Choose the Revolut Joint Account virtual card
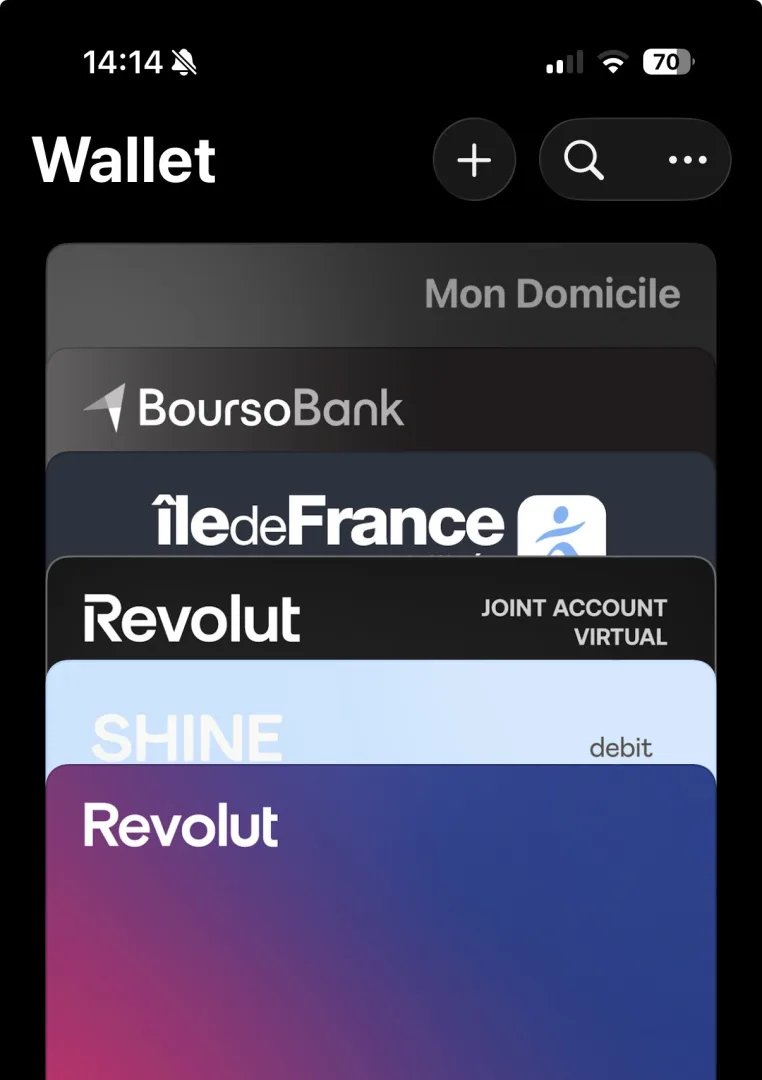The width and height of the screenshot is (762, 1080). tap(380, 615)
